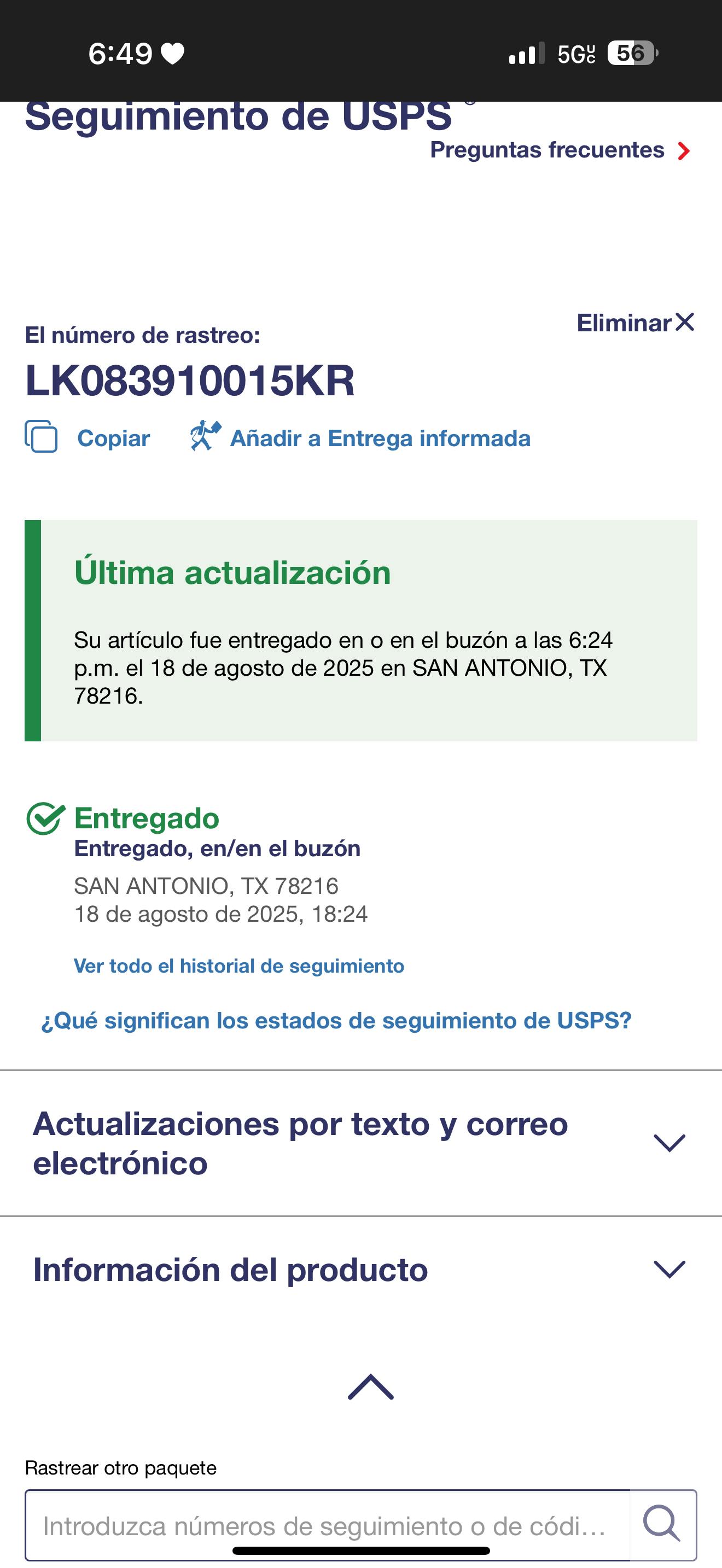The image size is (722, 1568).
Task: Expand Información del producto section
Action: click(x=361, y=1269)
